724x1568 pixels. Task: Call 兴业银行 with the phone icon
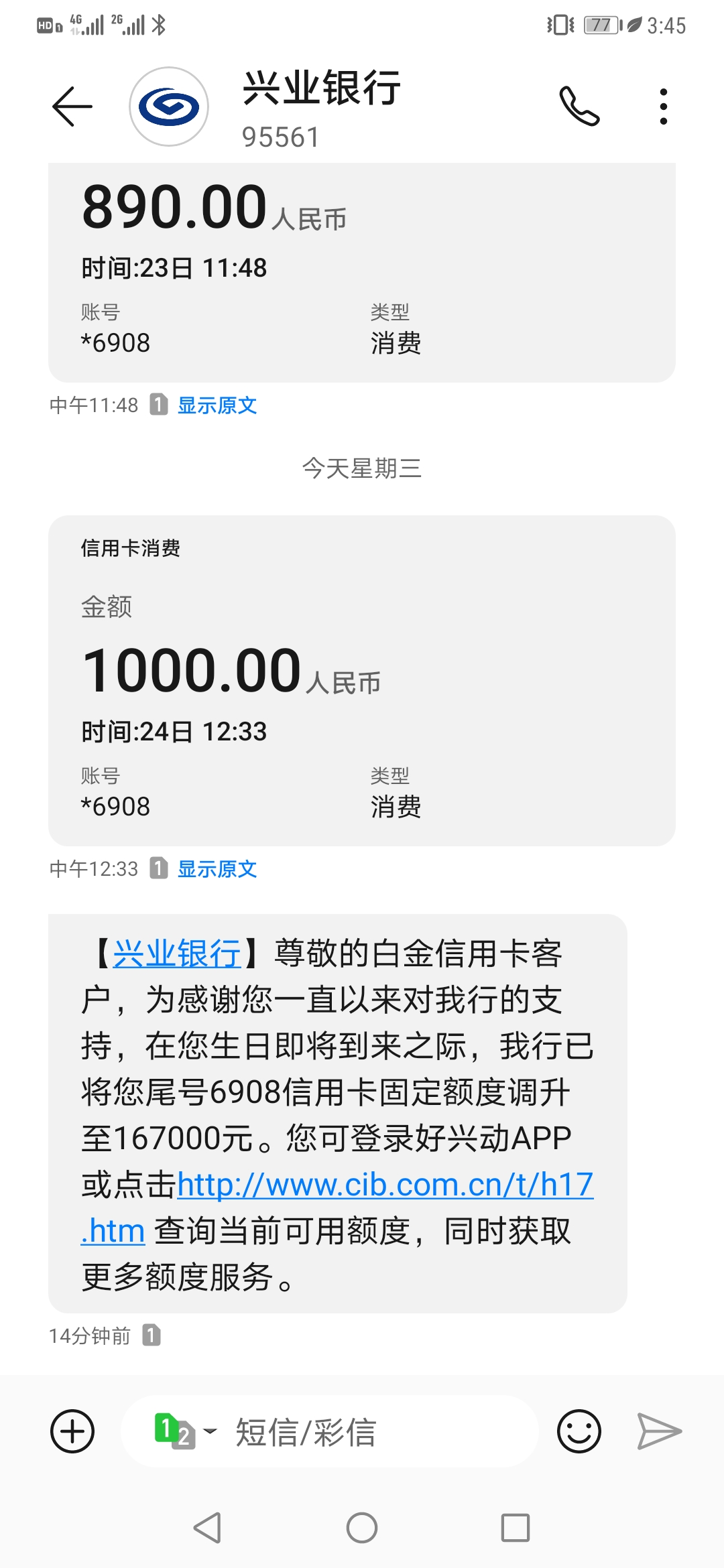point(579,106)
